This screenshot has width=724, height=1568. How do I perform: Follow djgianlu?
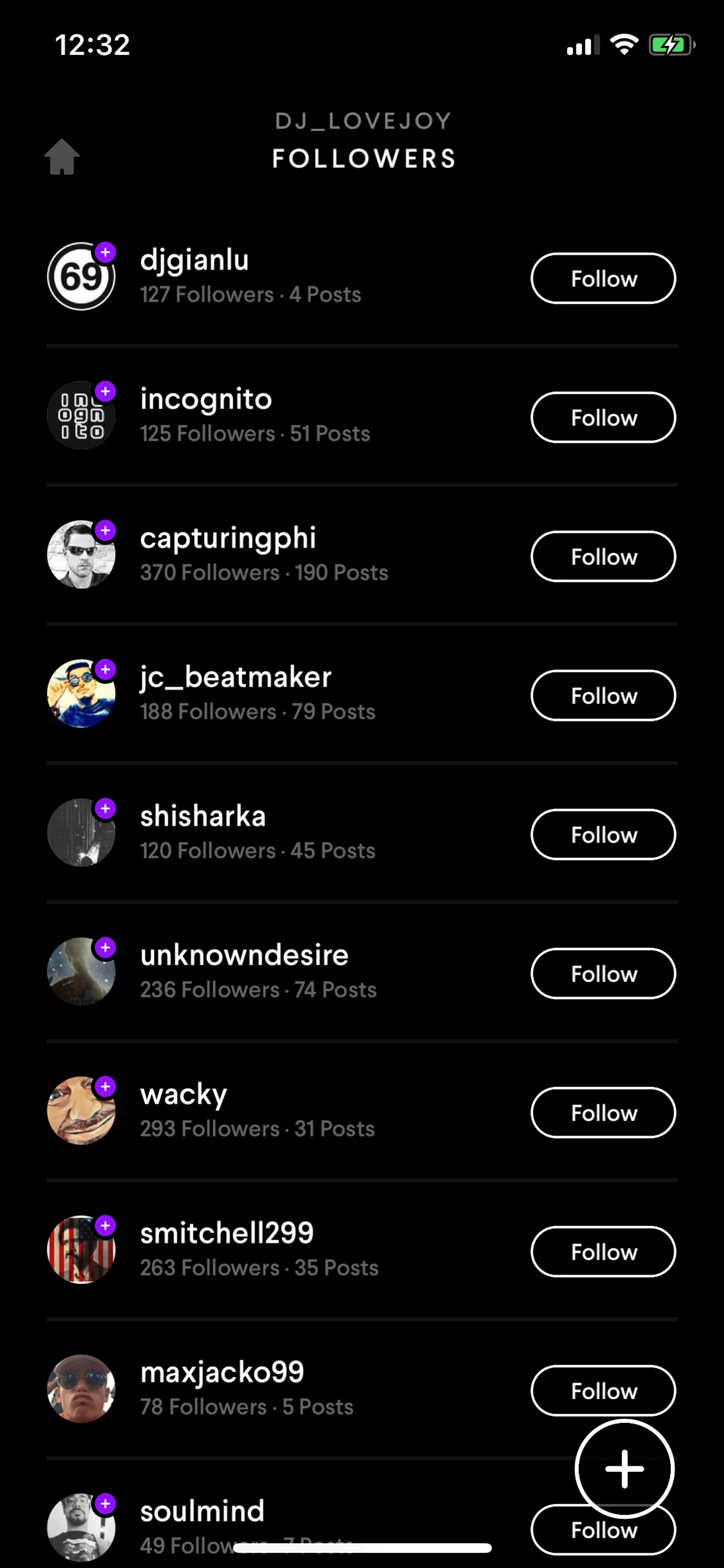(602, 278)
